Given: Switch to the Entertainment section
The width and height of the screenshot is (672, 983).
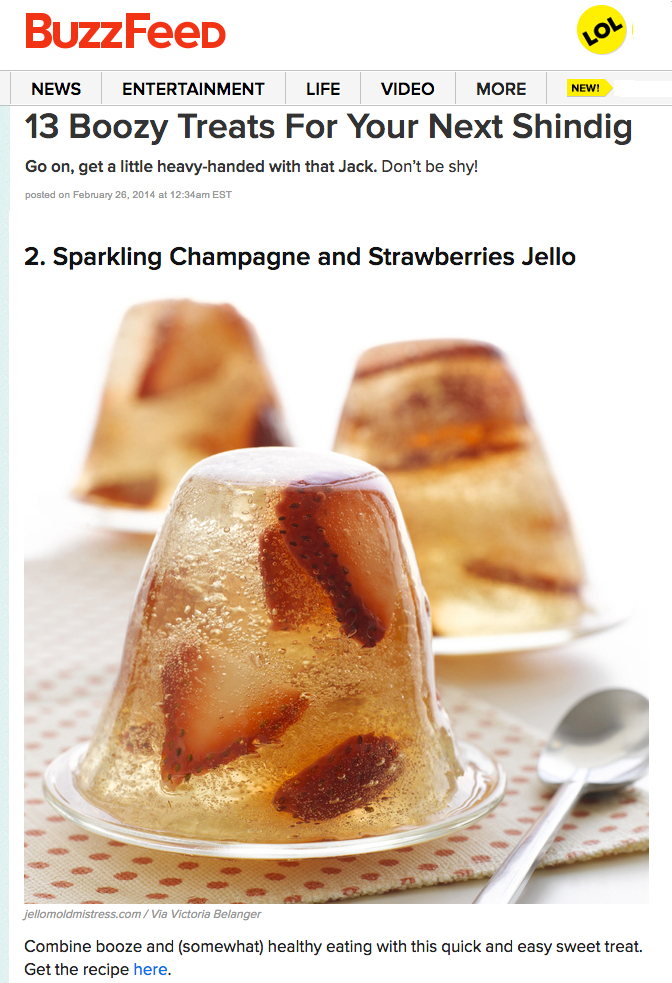Looking at the screenshot, I should pyautogui.click(x=193, y=89).
